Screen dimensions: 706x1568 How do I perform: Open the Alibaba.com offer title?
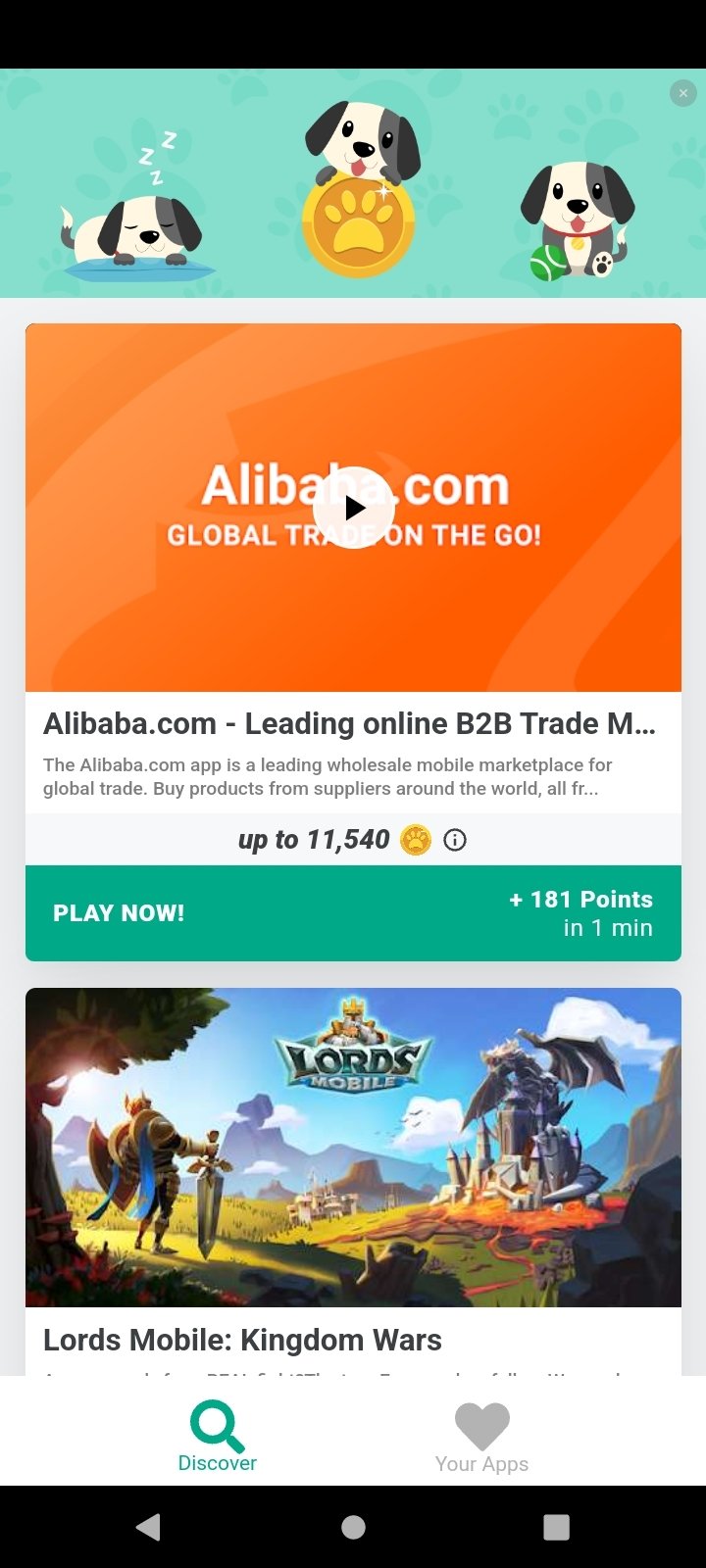[x=349, y=723]
